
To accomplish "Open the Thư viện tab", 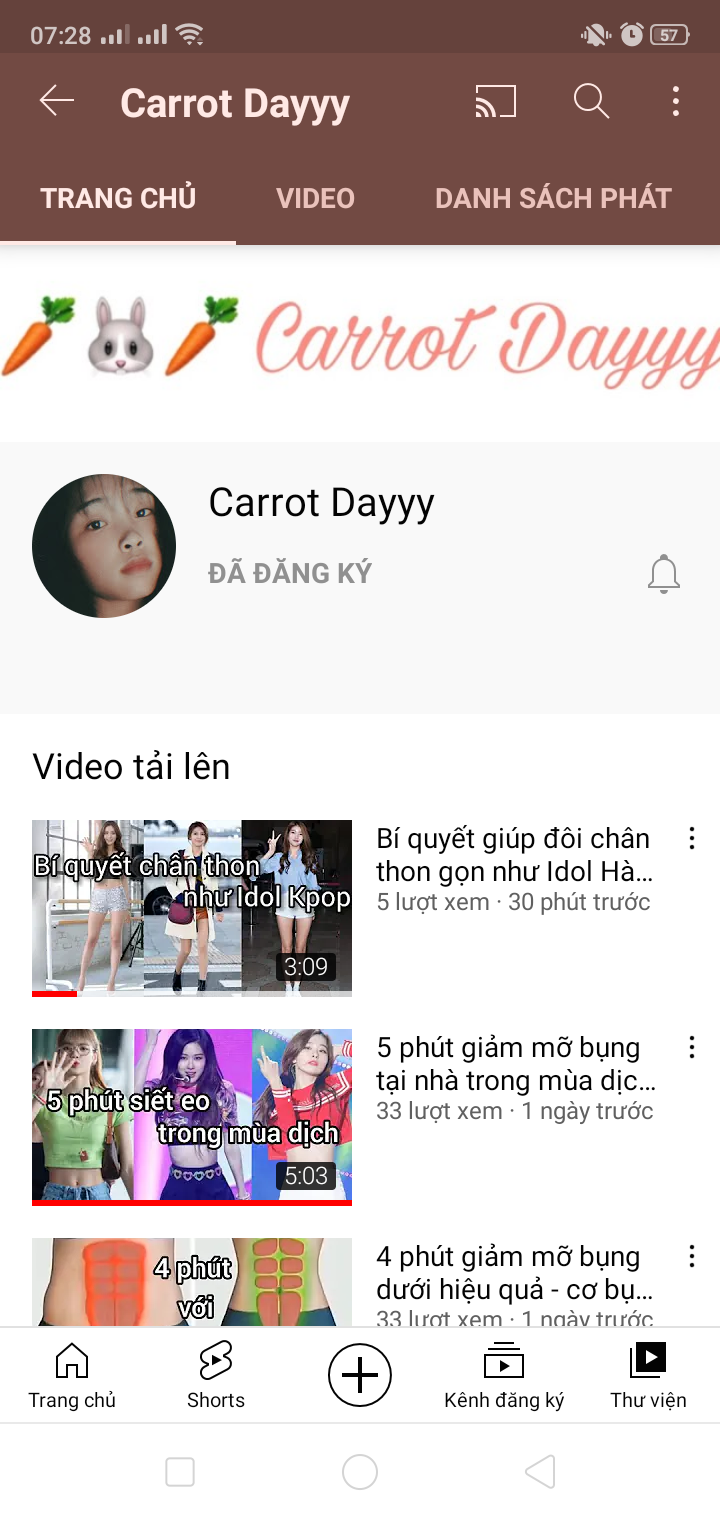I will [x=648, y=1375].
